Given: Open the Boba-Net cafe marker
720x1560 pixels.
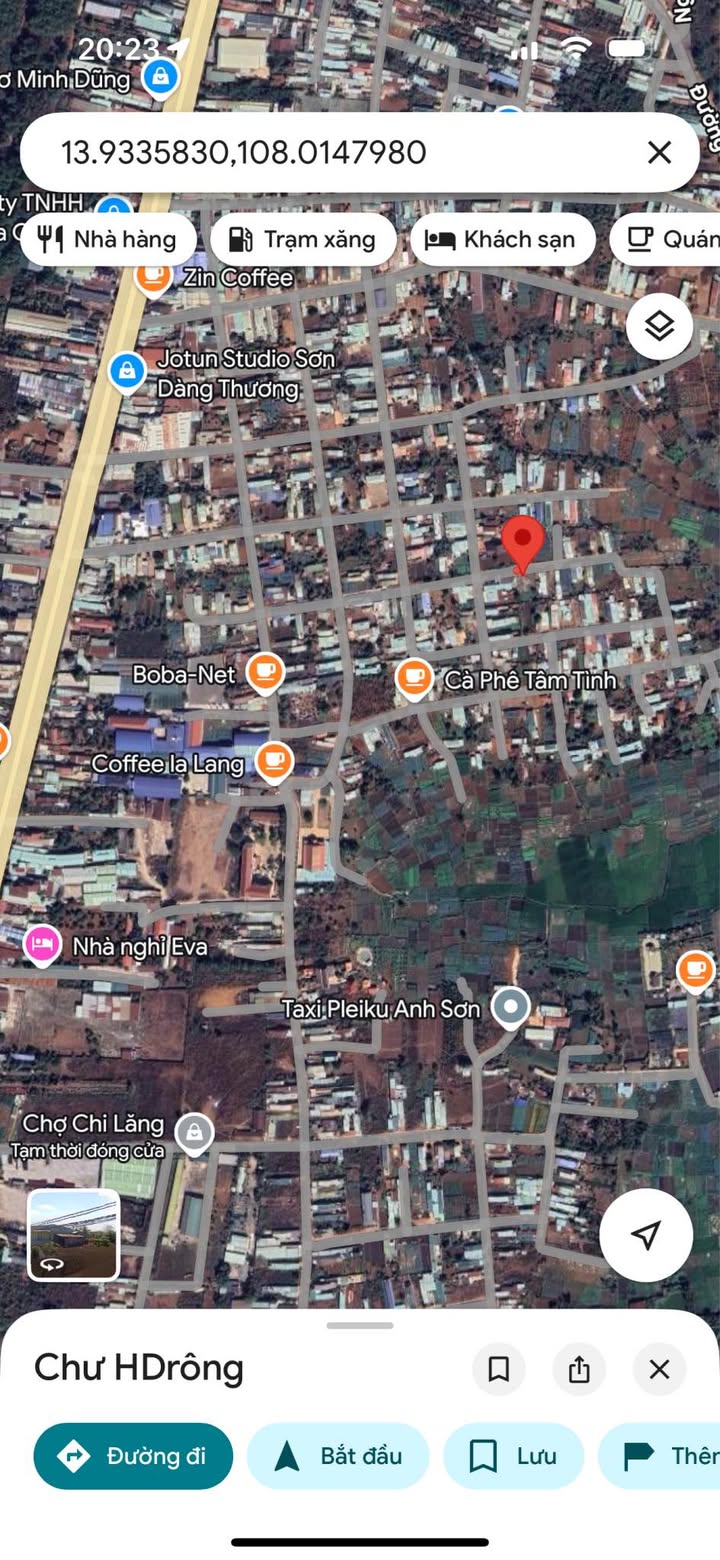Looking at the screenshot, I should tap(265, 674).
